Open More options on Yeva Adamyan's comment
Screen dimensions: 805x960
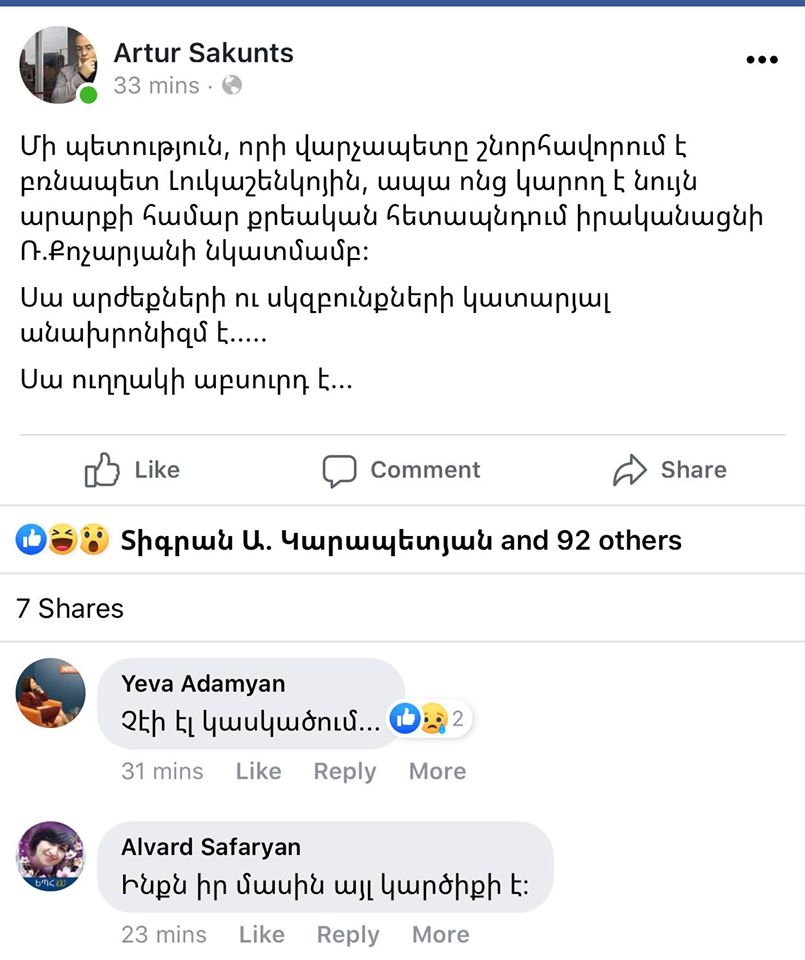coord(437,771)
